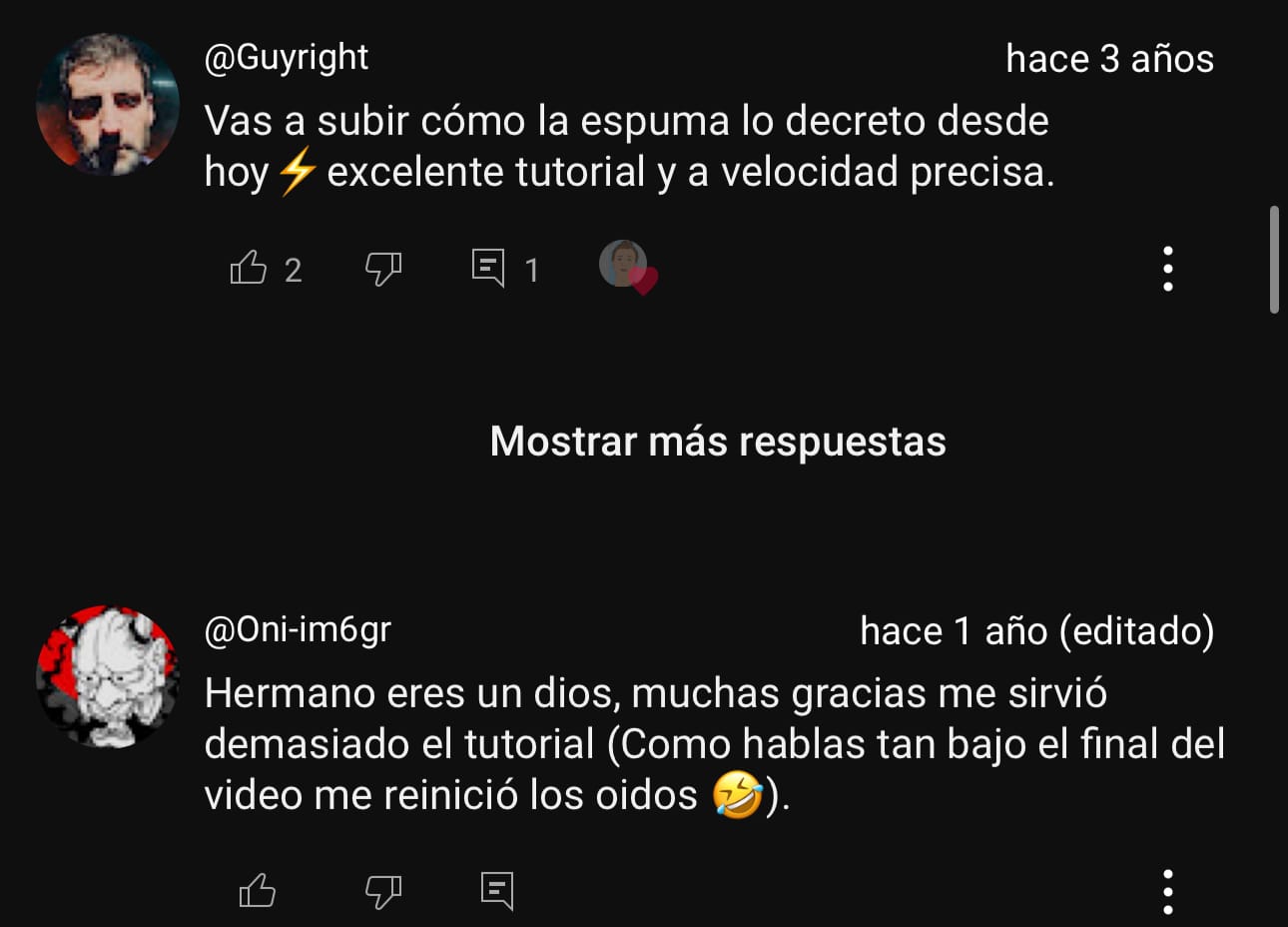
Task: Like the comment by @Oni-im6gr
Action: (258, 890)
